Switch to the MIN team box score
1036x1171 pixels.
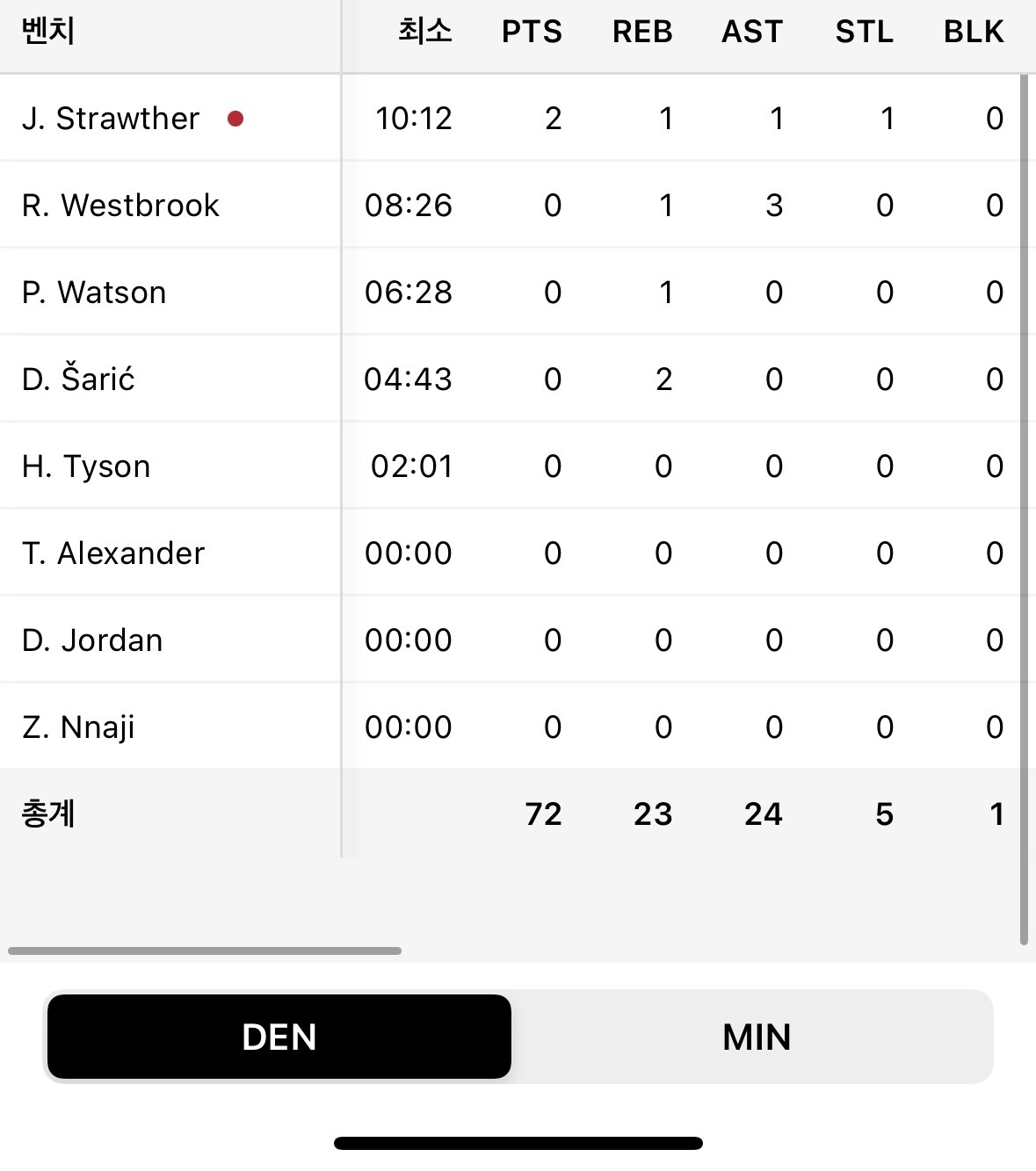pyautogui.click(x=756, y=1037)
